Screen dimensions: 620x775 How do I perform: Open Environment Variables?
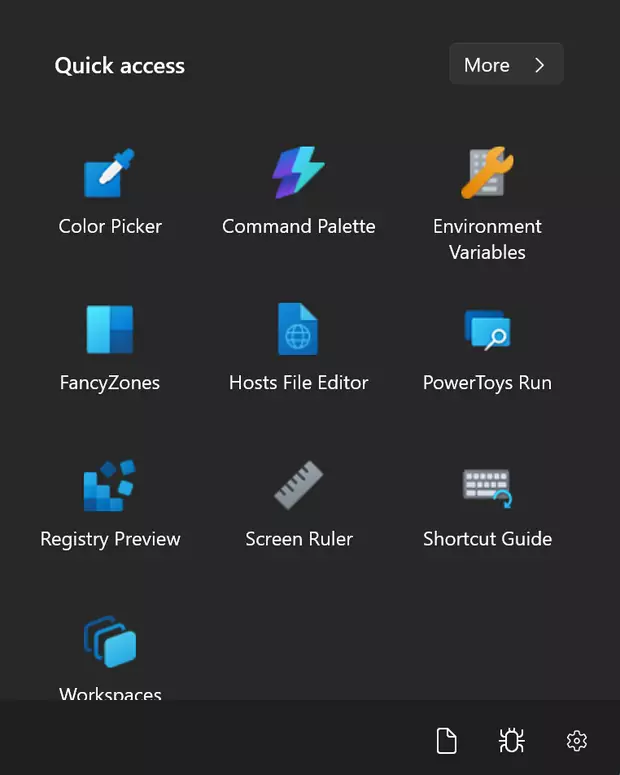(x=487, y=202)
